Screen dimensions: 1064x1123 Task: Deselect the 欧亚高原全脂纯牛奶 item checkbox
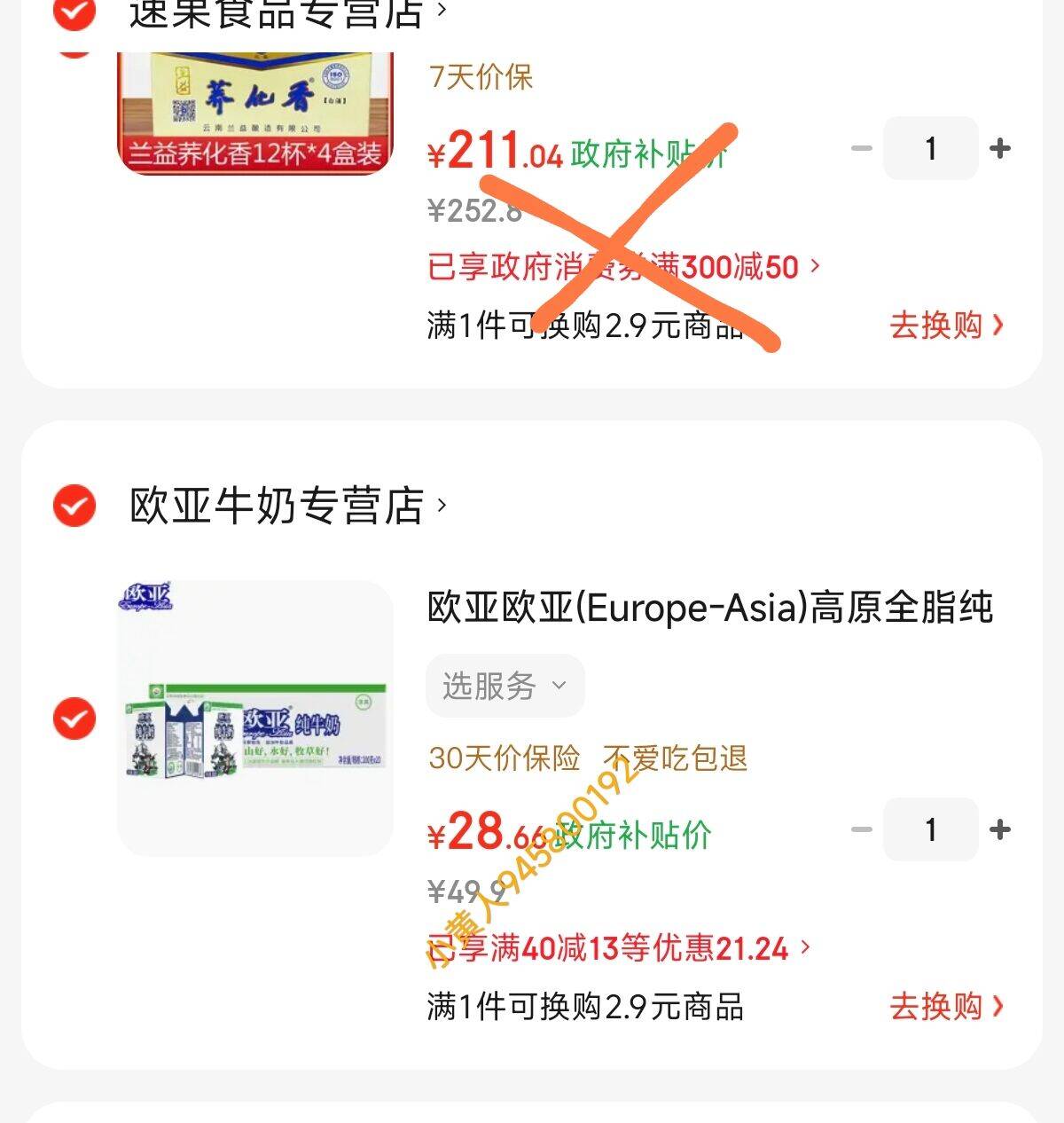[x=74, y=719]
